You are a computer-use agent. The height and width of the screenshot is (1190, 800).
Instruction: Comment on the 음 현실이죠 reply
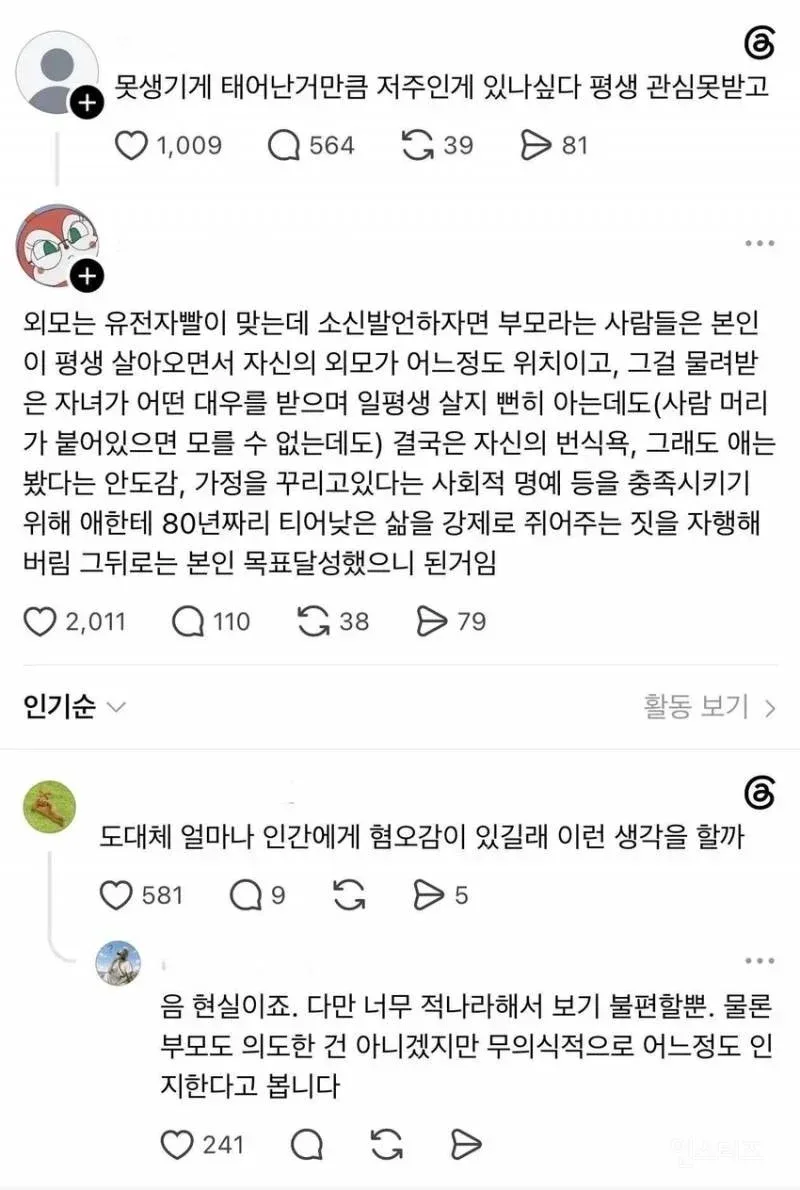[x=307, y=1144]
